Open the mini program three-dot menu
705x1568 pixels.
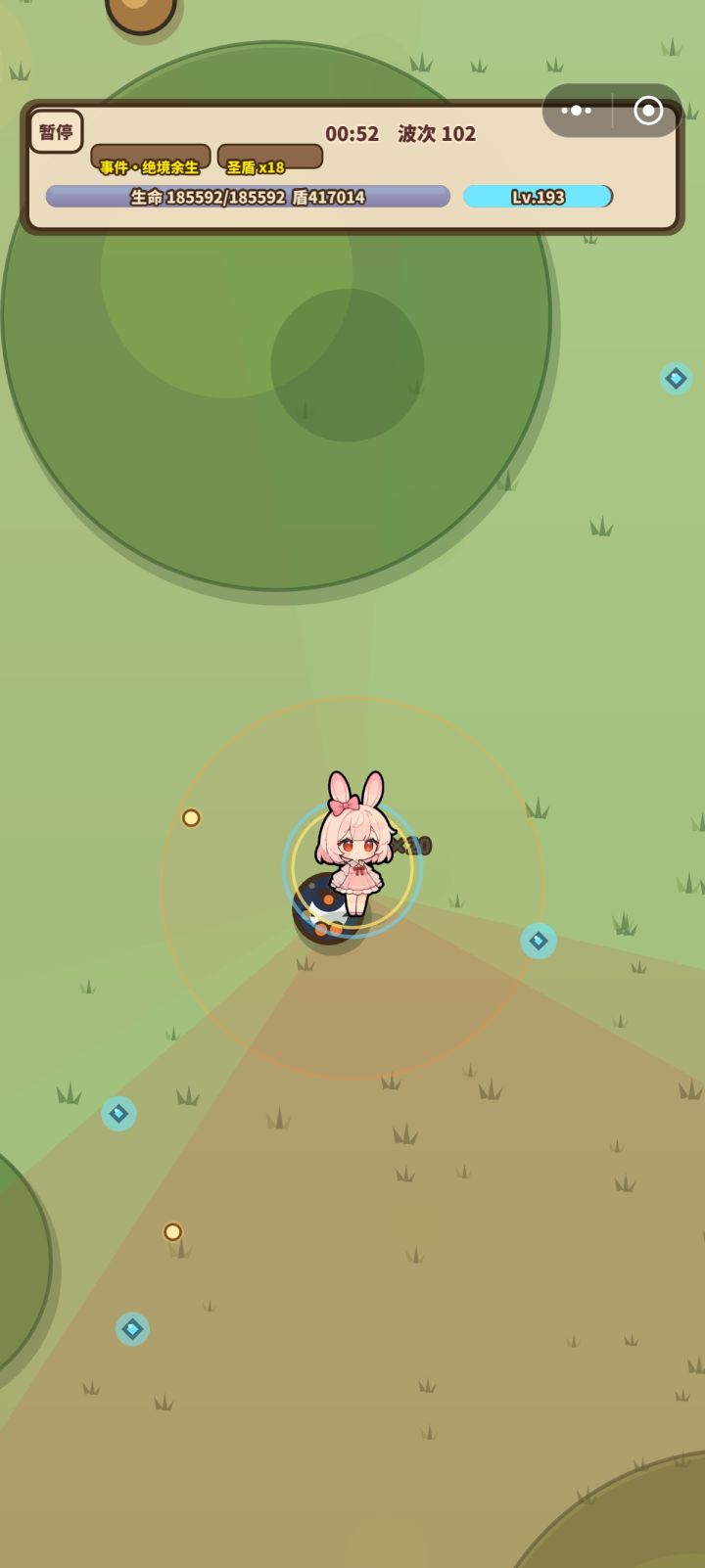click(577, 111)
